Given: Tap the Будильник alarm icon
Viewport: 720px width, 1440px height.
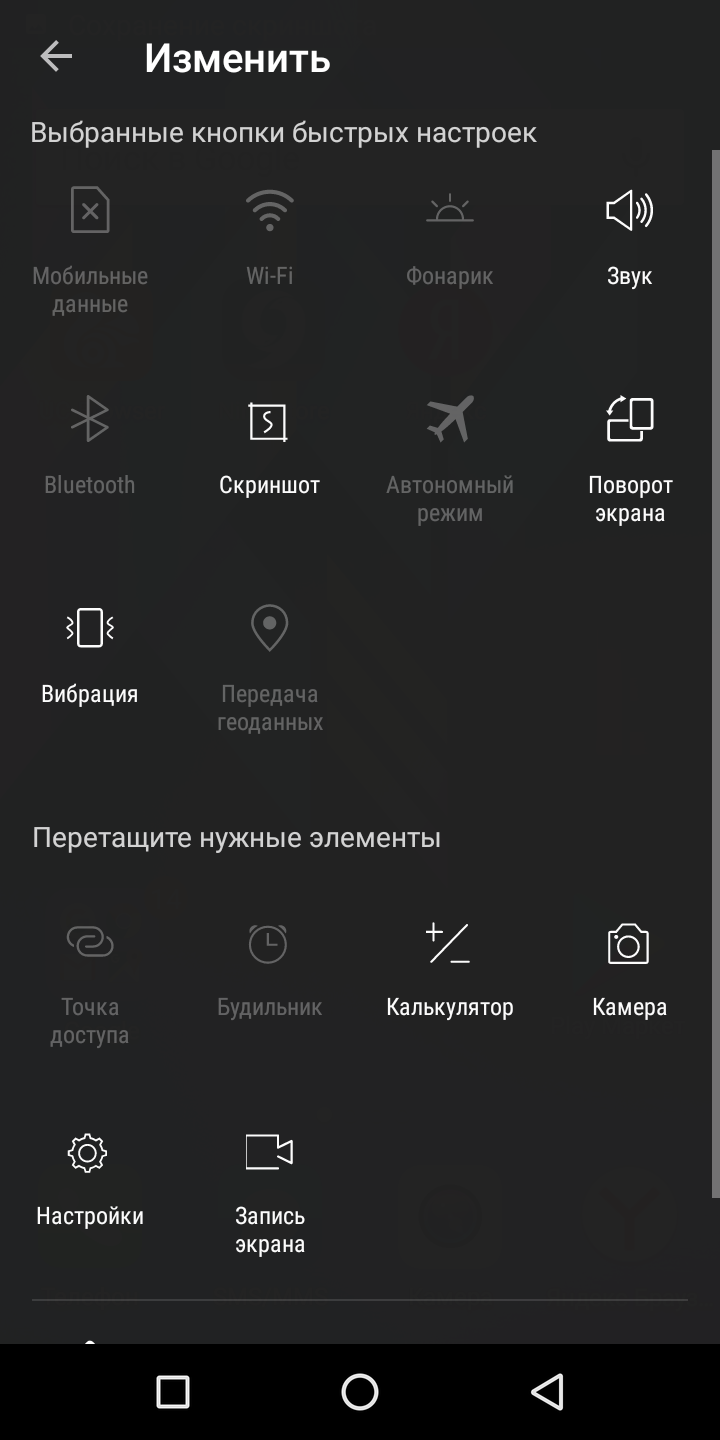Looking at the screenshot, I should tap(270, 940).
